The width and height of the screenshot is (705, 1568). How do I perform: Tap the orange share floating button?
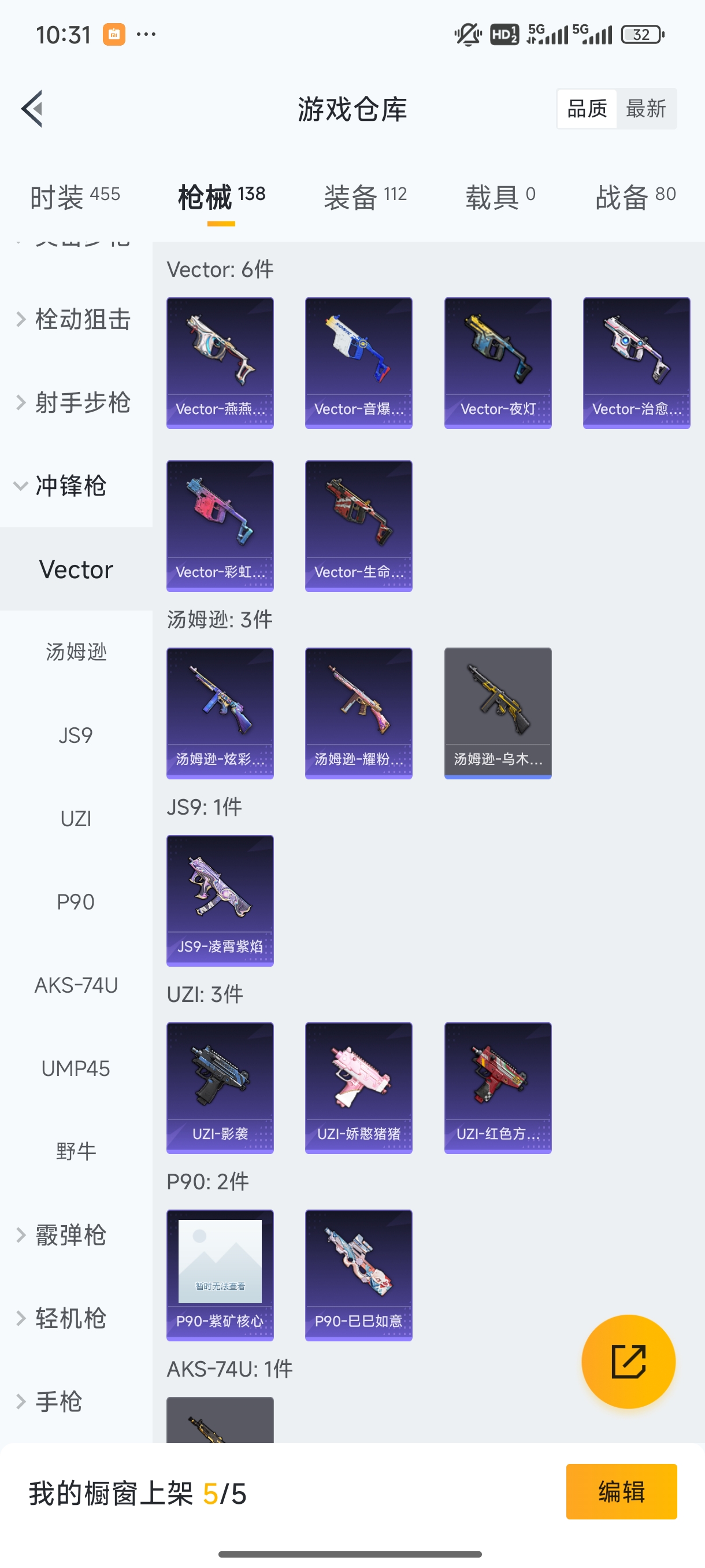click(x=628, y=1362)
